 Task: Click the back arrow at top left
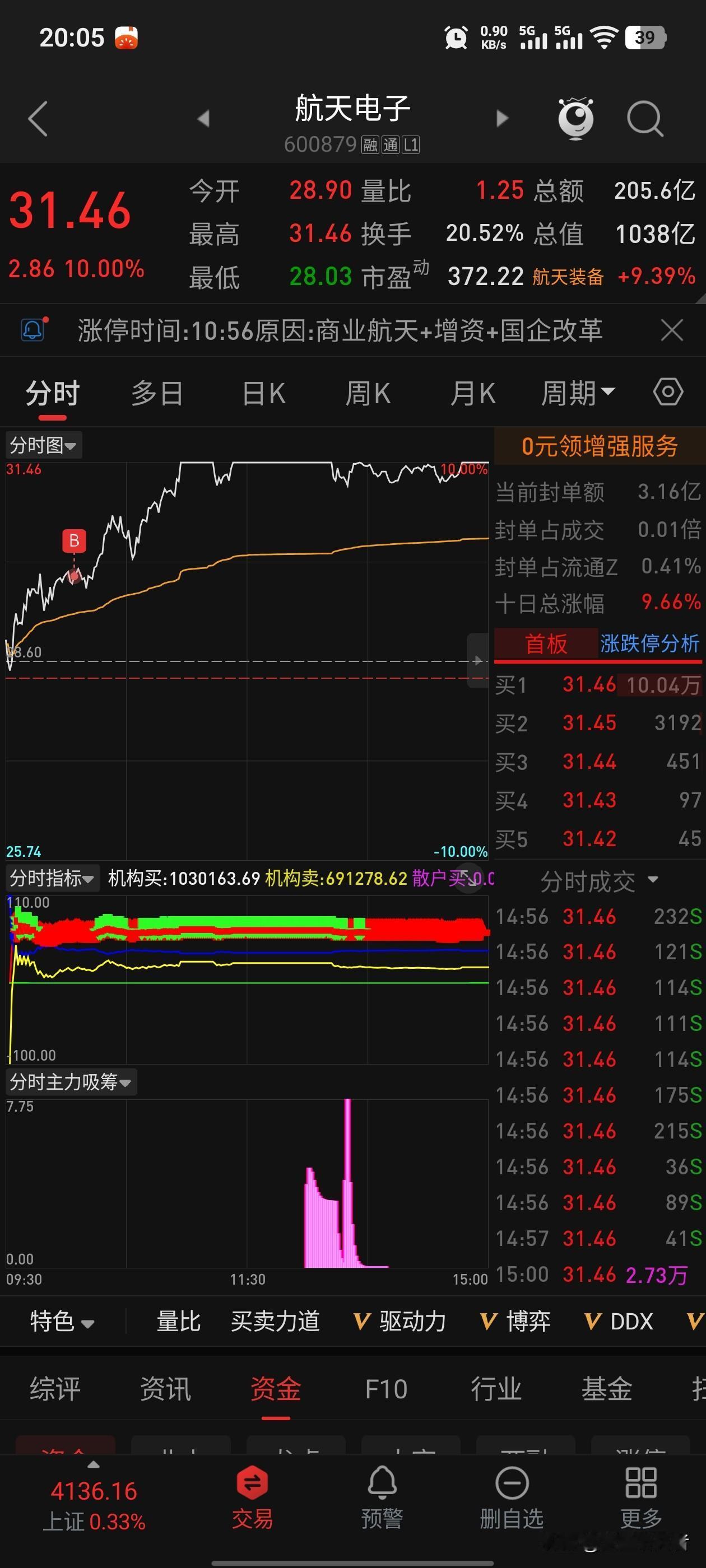coord(36,119)
